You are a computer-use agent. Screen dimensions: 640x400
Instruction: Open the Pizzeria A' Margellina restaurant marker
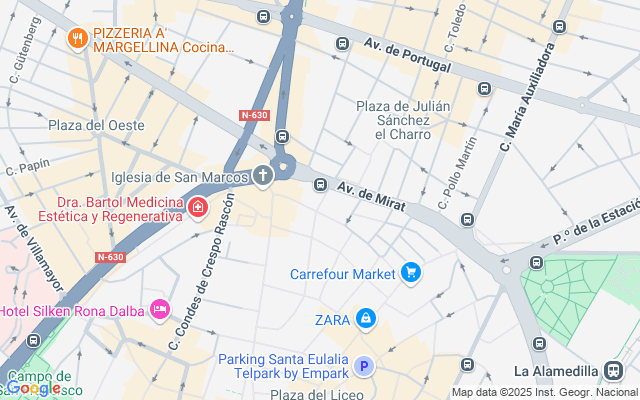pos(77,39)
